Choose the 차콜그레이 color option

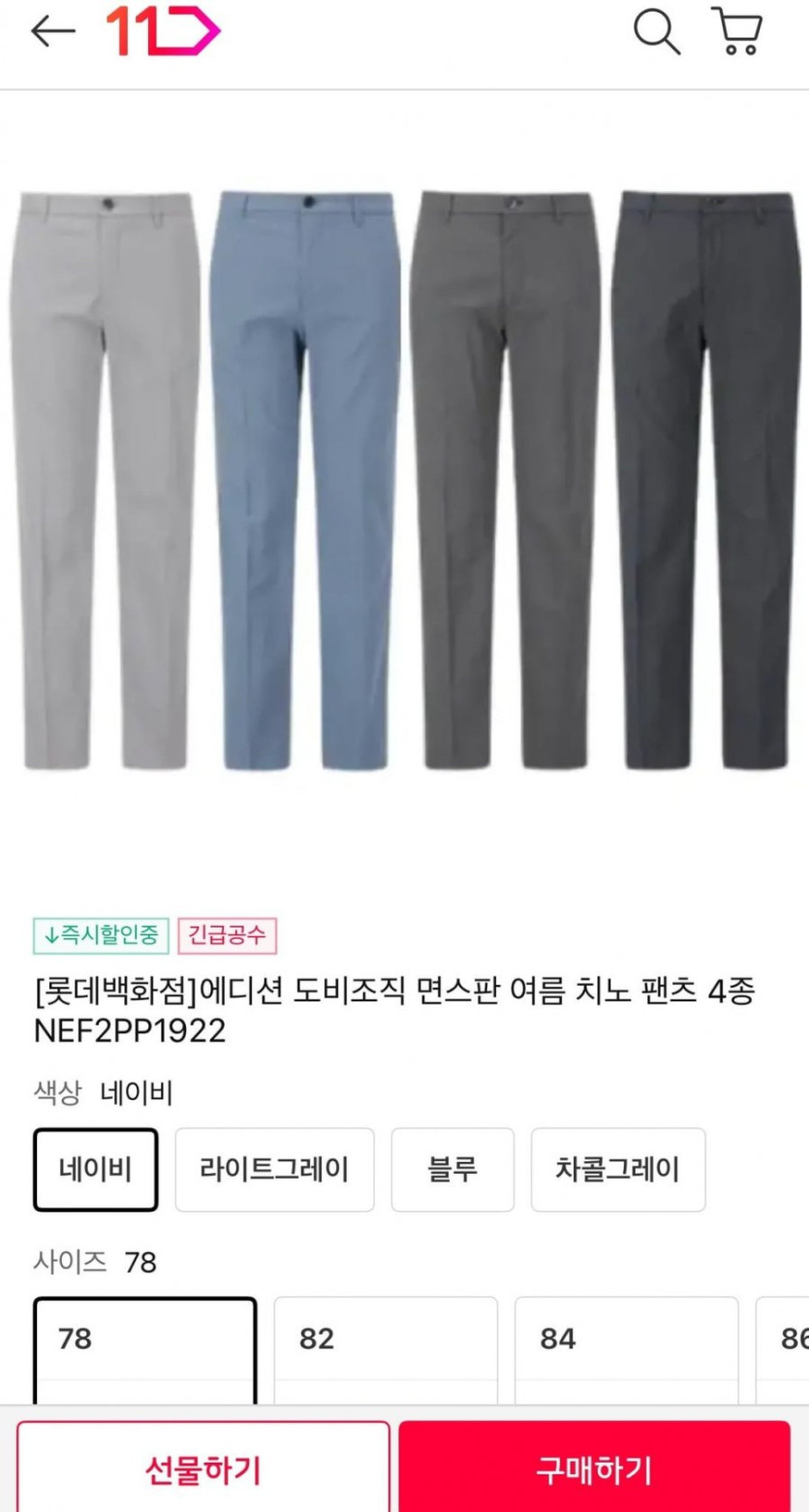617,1169
